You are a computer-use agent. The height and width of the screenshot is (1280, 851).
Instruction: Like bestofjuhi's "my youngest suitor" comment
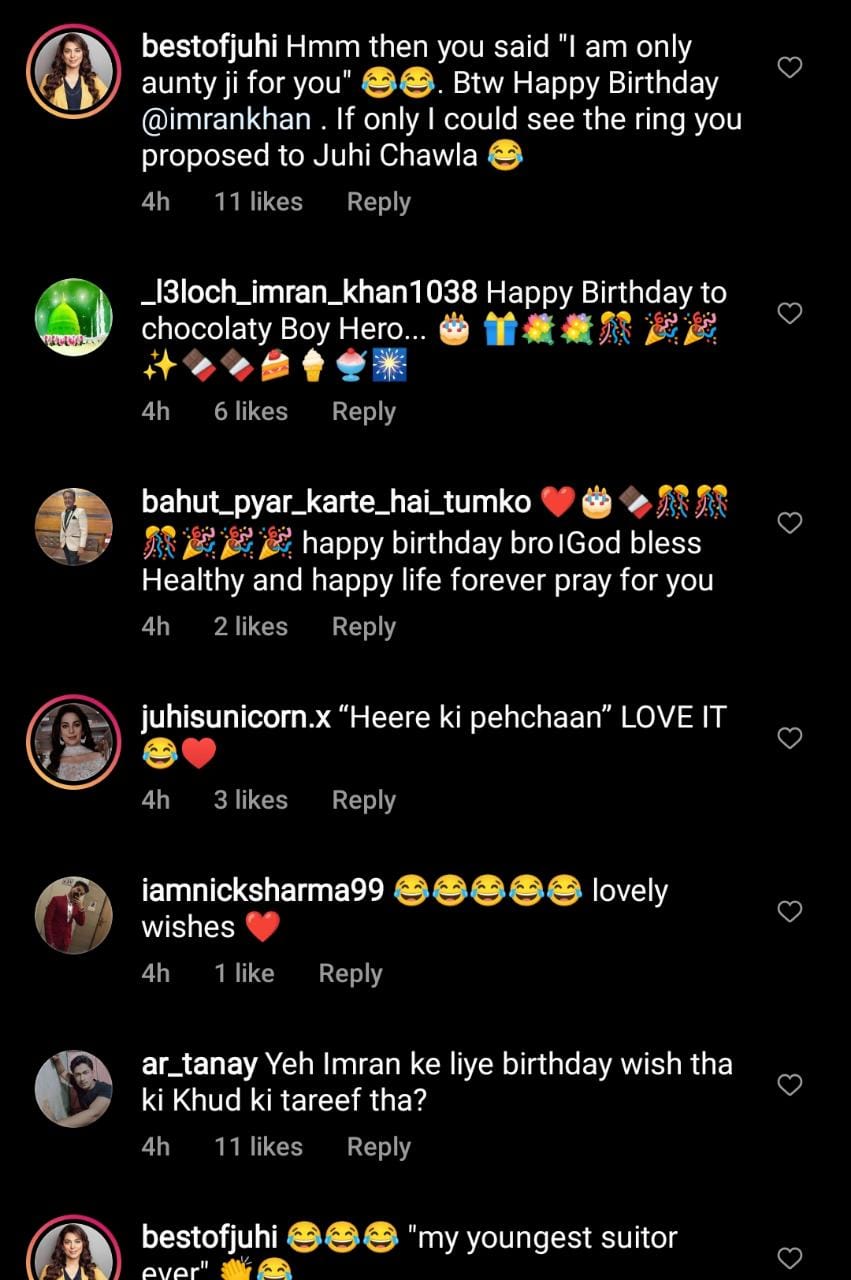(790, 1257)
